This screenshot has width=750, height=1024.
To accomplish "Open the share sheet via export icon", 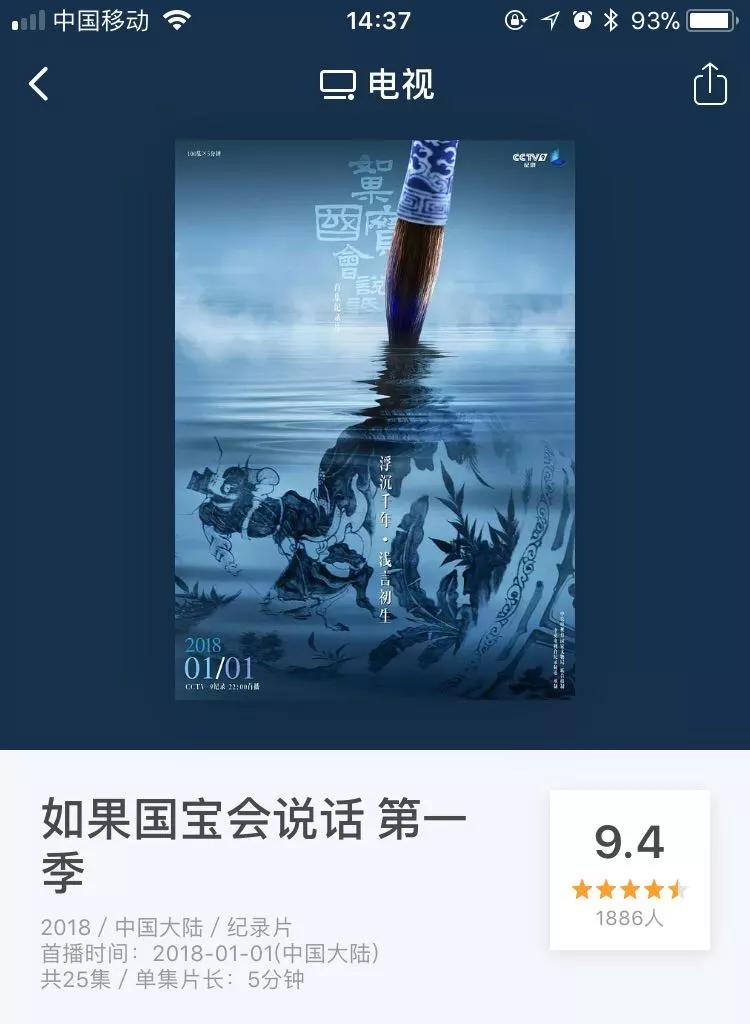I will 711,85.
